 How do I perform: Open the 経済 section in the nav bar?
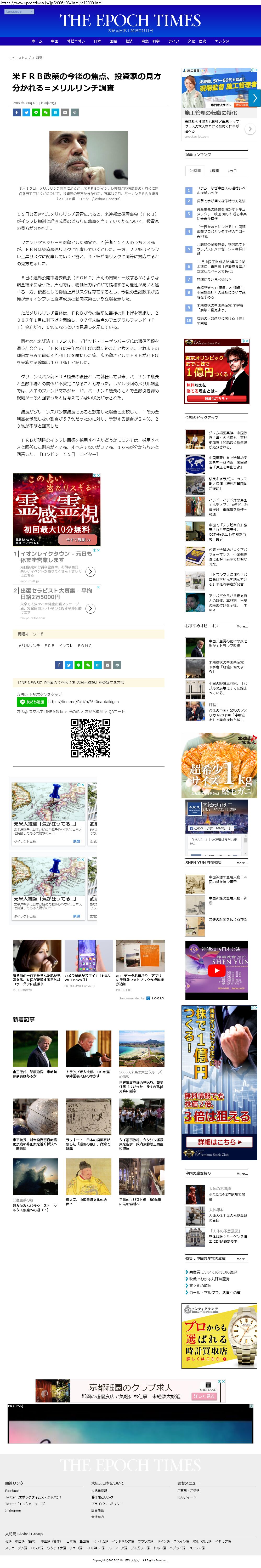(x=129, y=41)
